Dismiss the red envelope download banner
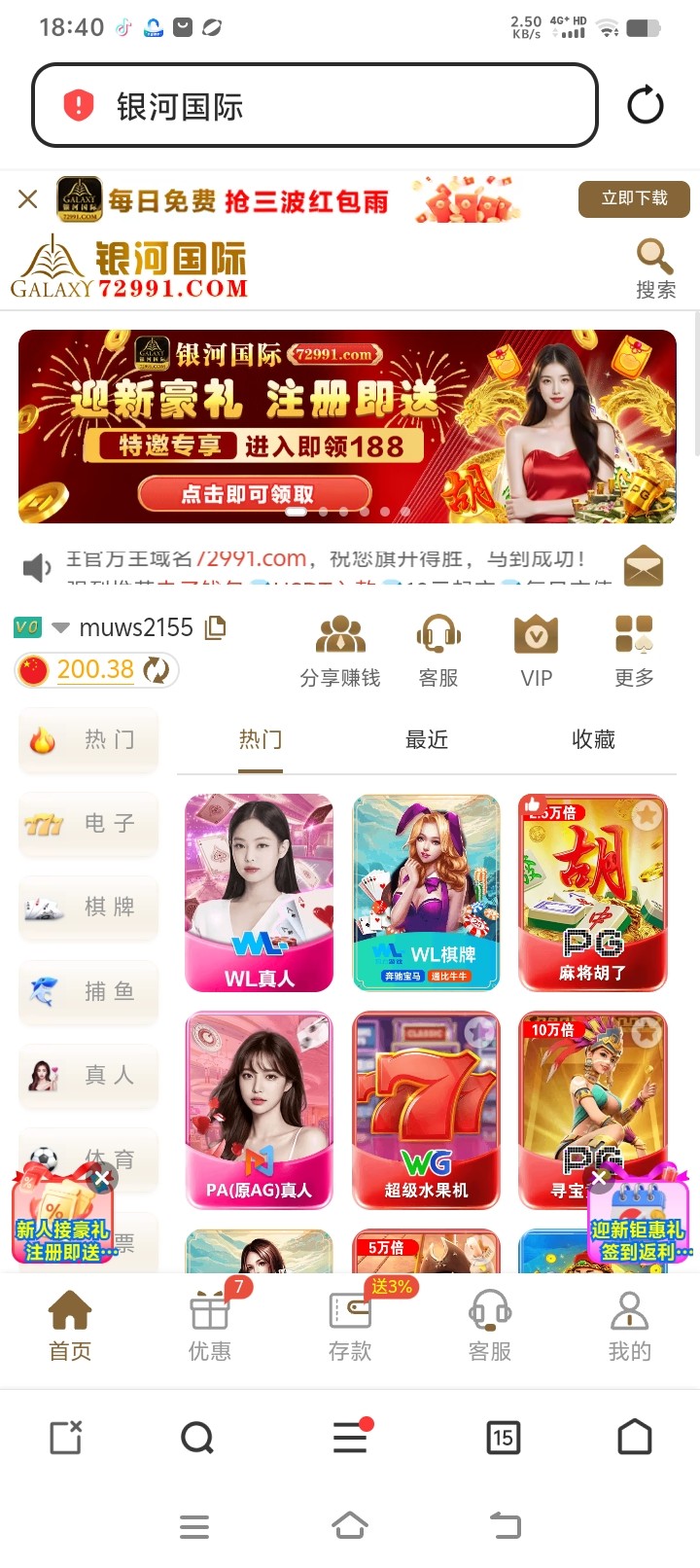The height and width of the screenshot is (1568, 700). [28, 199]
